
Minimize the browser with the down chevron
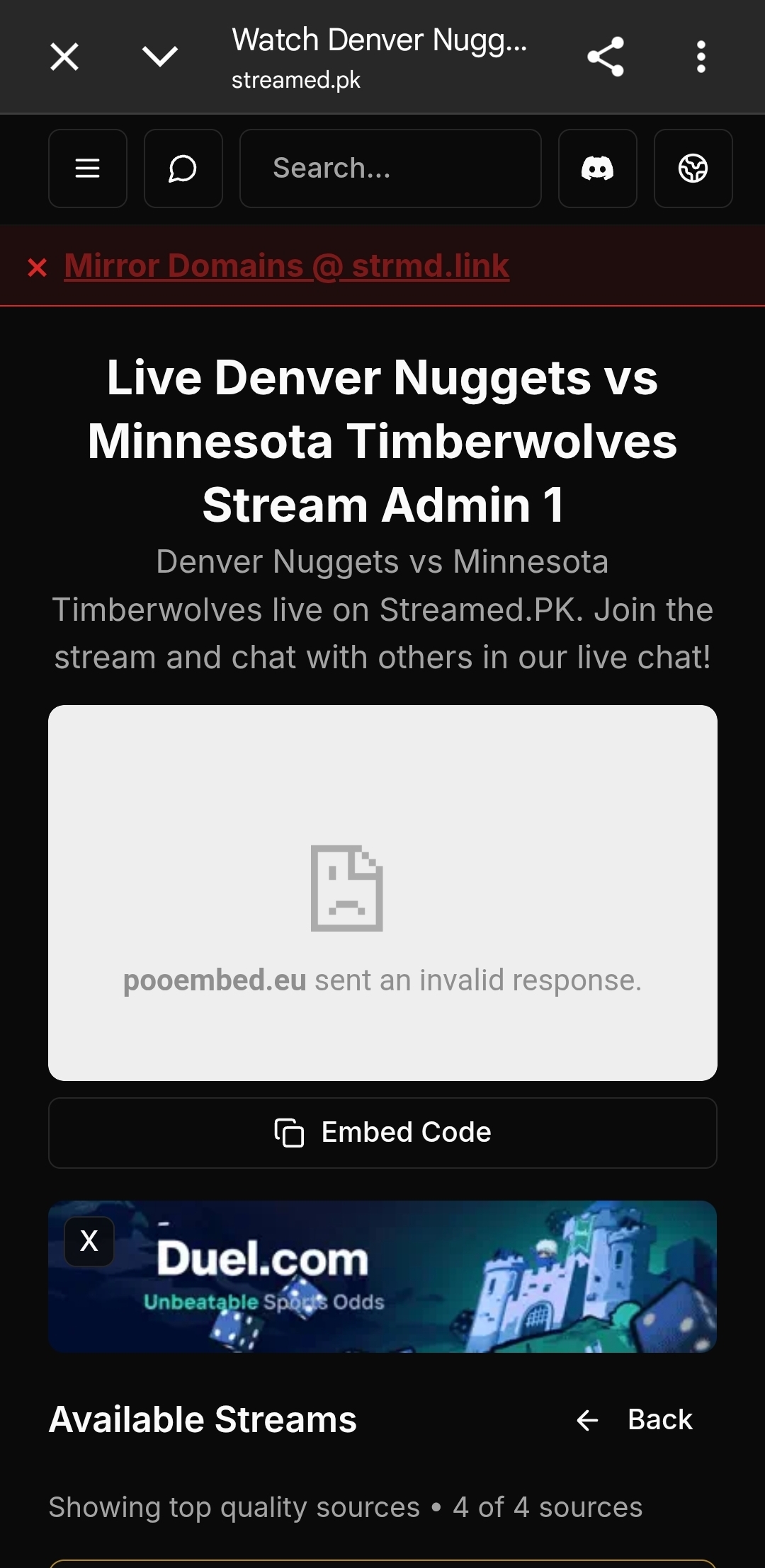click(x=160, y=57)
